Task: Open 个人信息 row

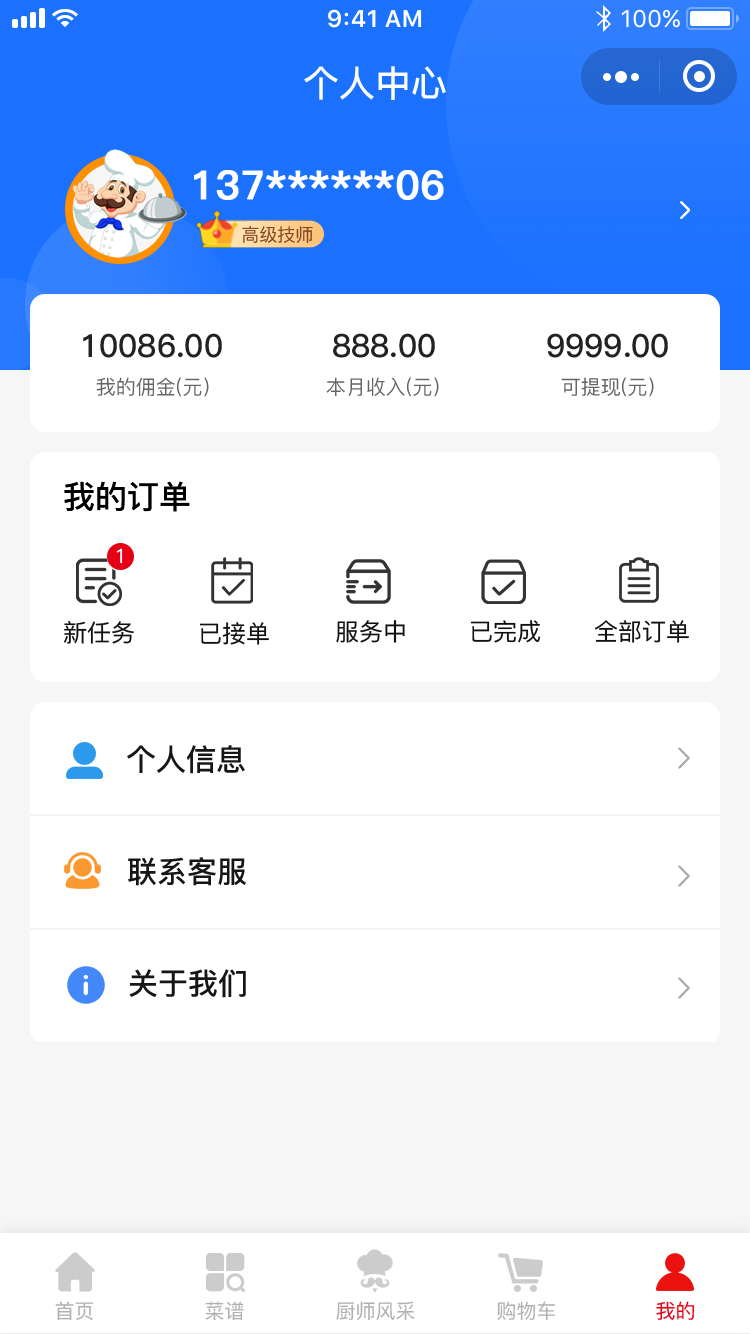Action: click(375, 759)
